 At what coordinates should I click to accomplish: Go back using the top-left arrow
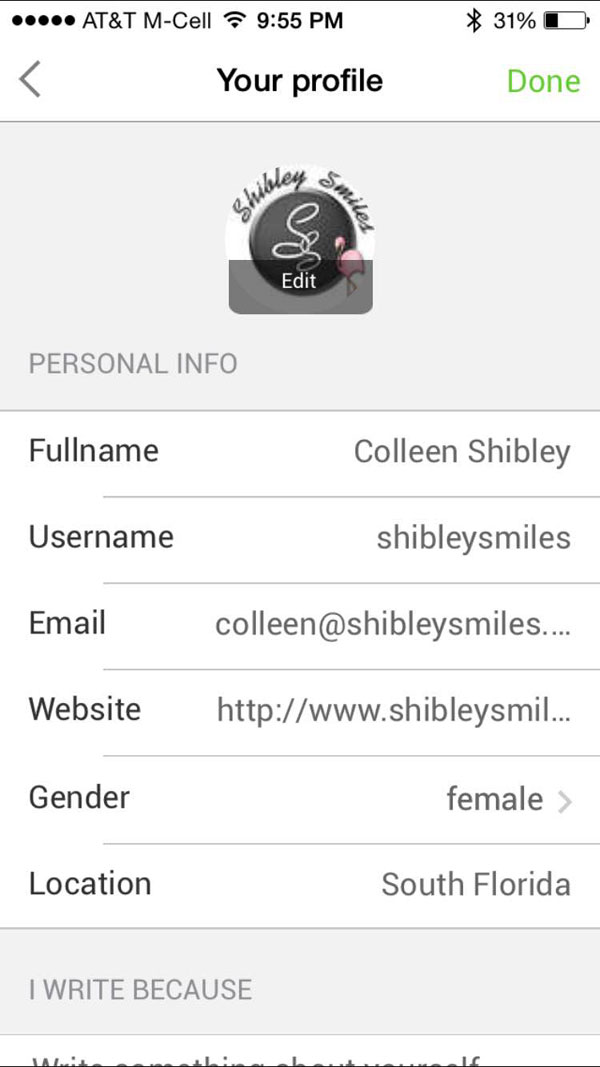tap(30, 80)
